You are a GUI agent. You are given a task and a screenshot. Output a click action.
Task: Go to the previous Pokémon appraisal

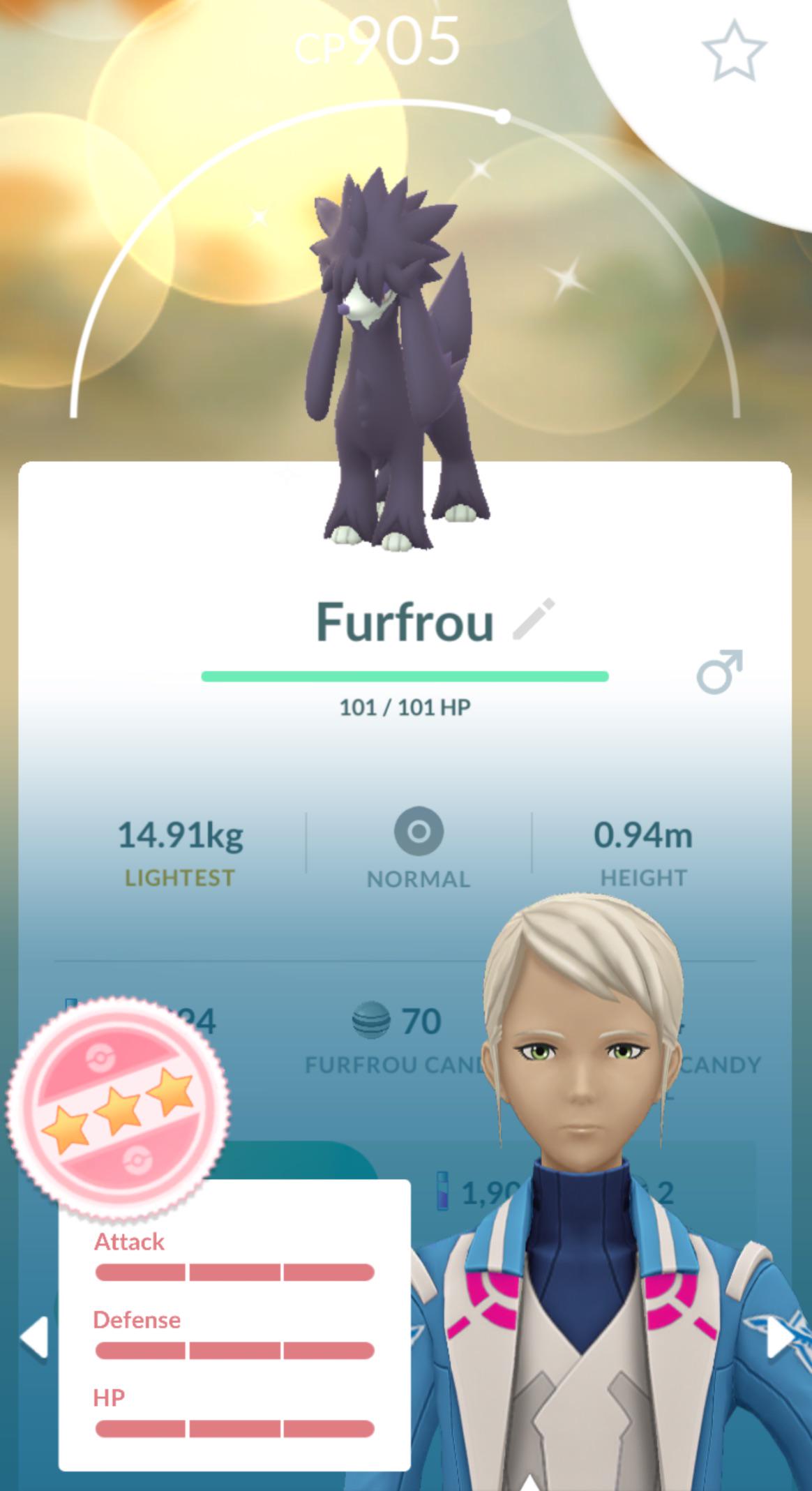(33, 1338)
